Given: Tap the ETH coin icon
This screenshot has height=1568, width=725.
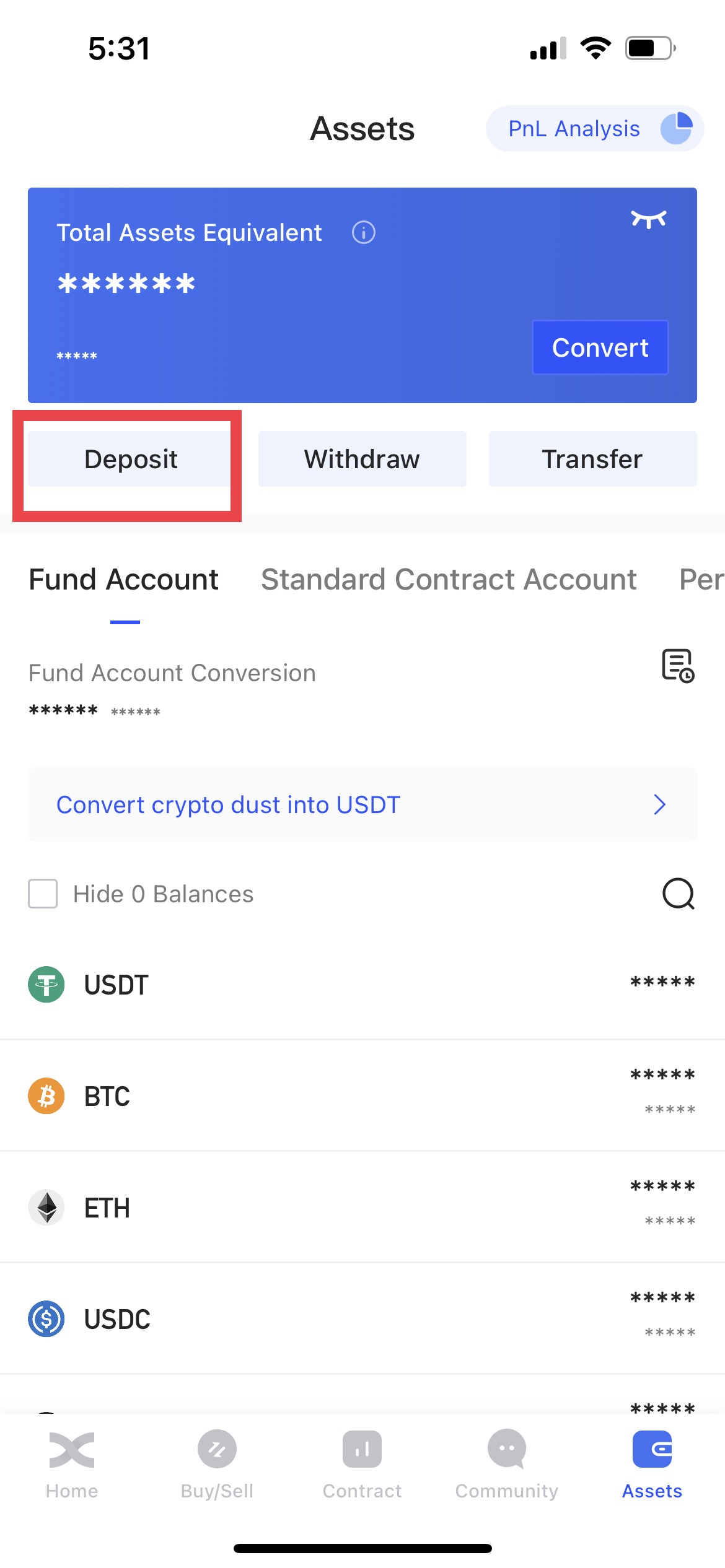Looking at the screenshot, I should click(46, 1208).
